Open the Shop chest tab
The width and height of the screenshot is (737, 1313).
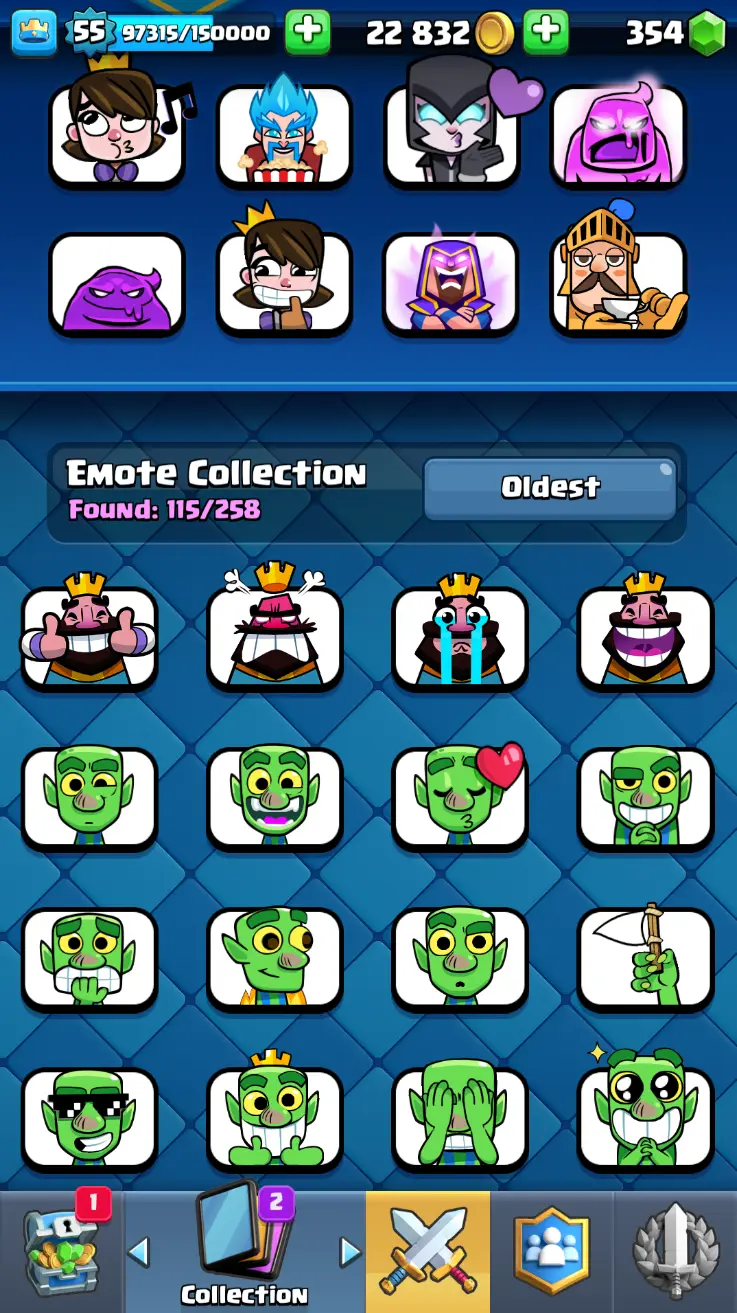[62, 1250]
